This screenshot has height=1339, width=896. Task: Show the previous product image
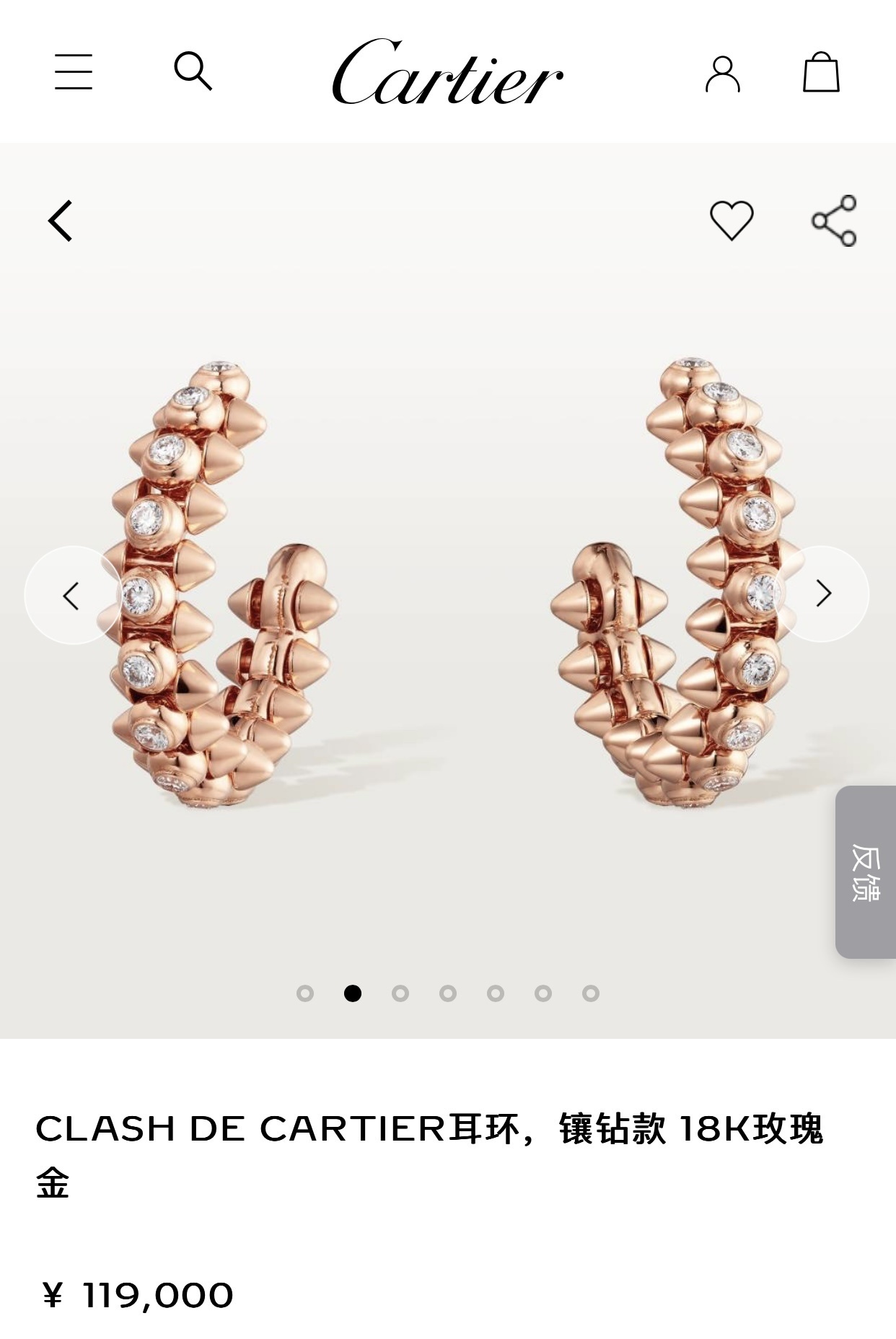coord(72,595)
